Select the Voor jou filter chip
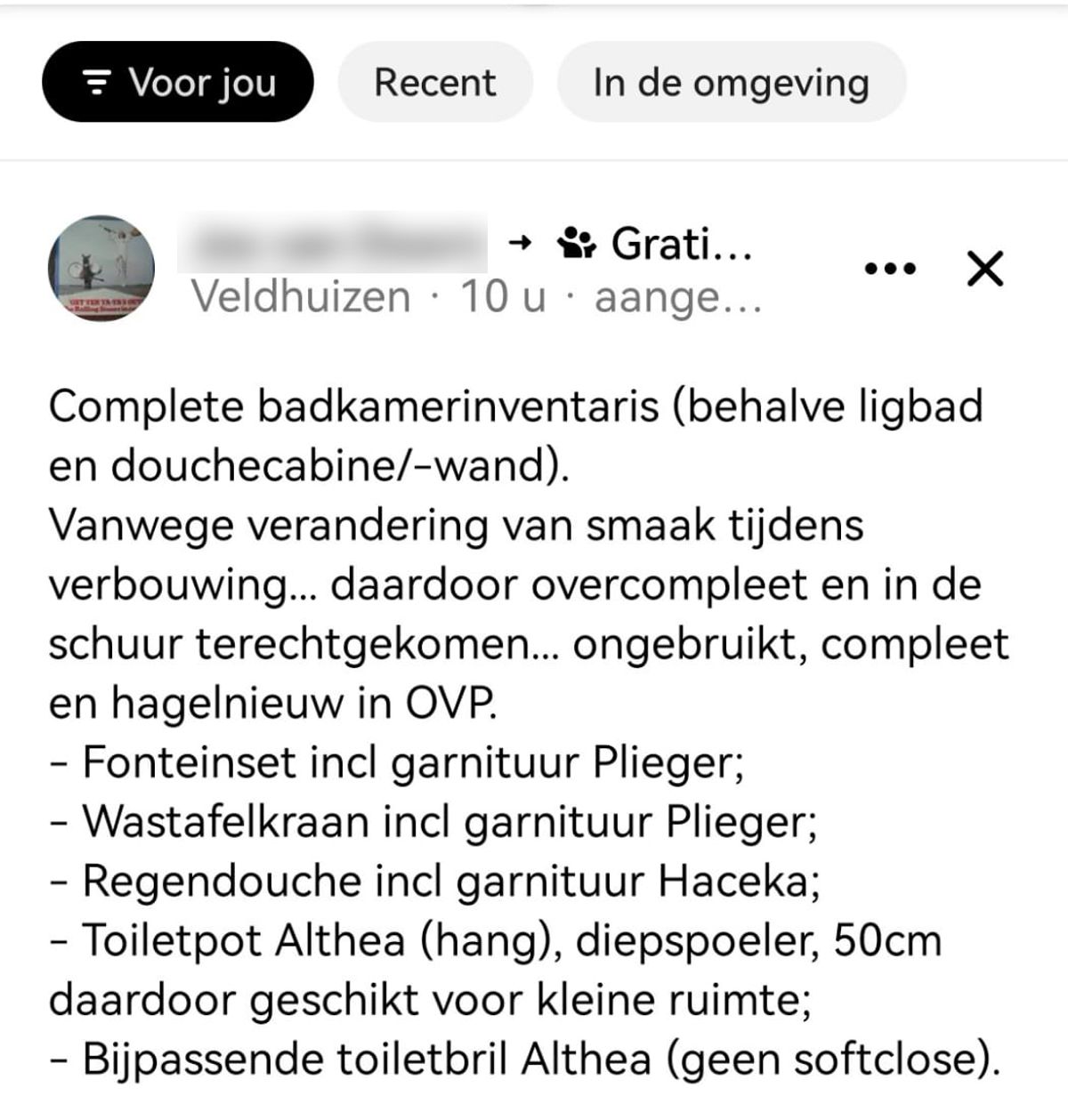This screenshot has width=1068, height=1120. [x=178, y=82]
